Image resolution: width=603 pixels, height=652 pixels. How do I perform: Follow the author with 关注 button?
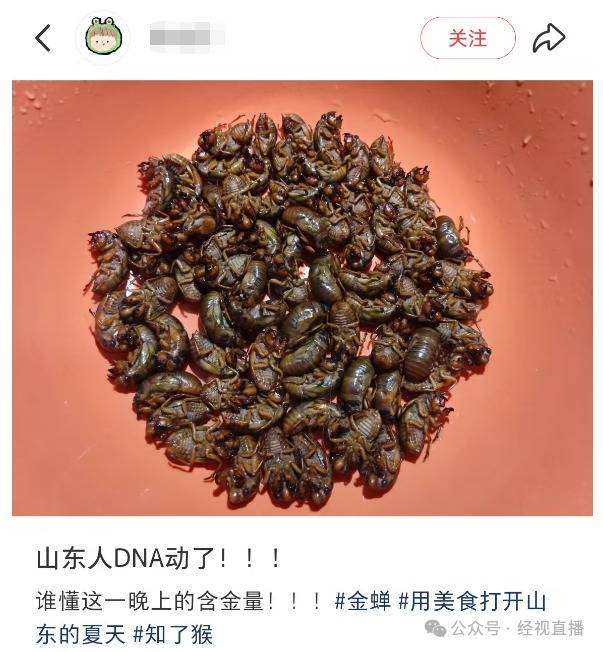[467, 39]
